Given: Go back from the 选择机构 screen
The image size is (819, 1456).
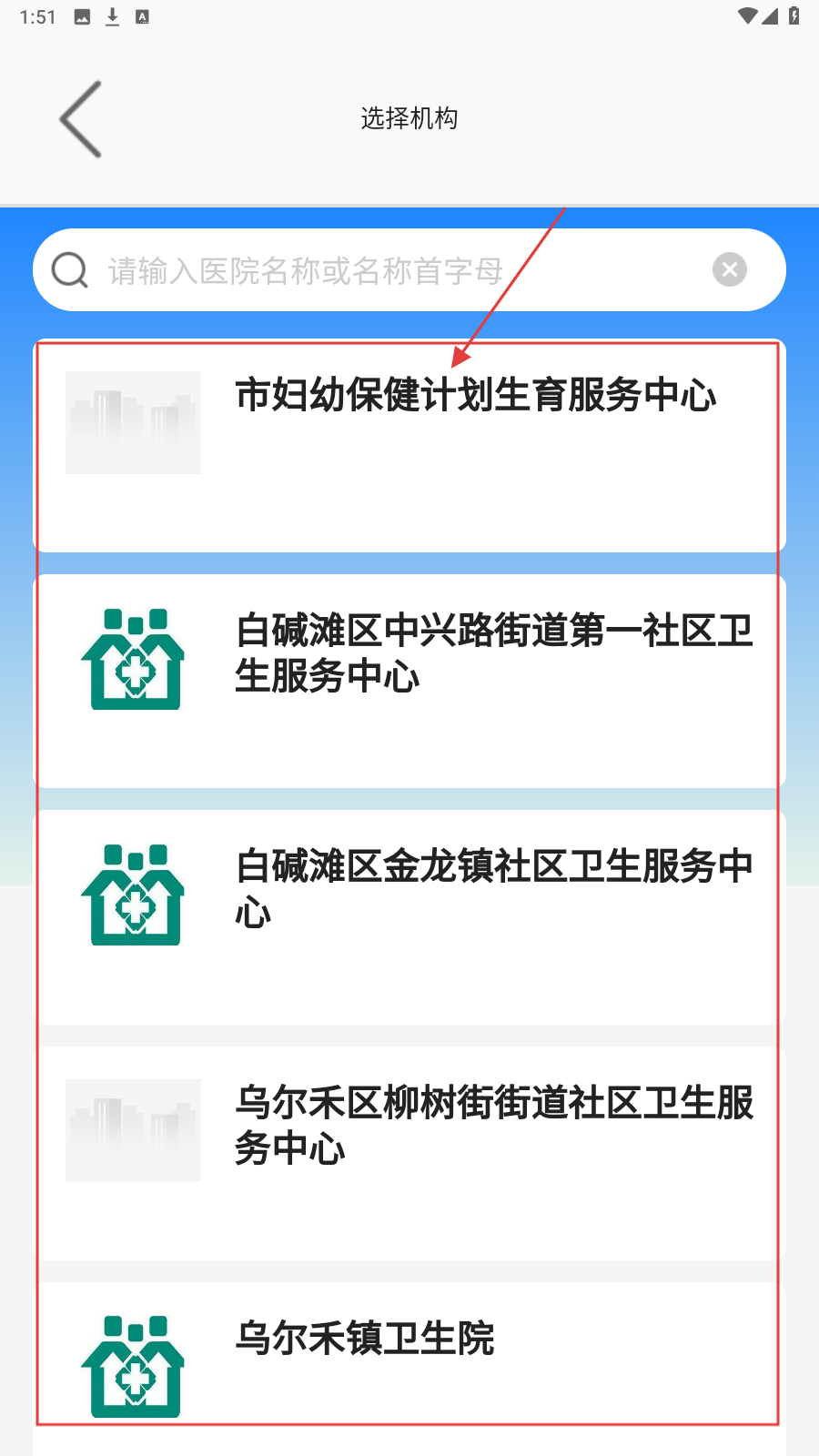Looking at the screenshot, I should click(x=80, y=119).
